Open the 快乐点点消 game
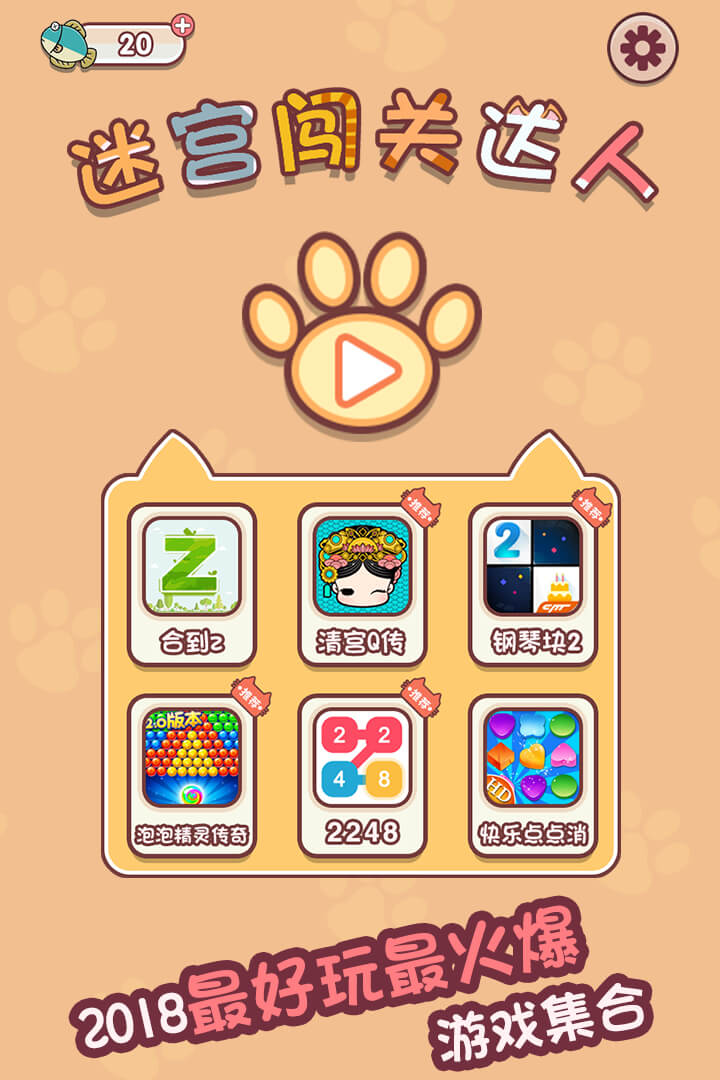 pyautogui.click(x=533, y=774)
